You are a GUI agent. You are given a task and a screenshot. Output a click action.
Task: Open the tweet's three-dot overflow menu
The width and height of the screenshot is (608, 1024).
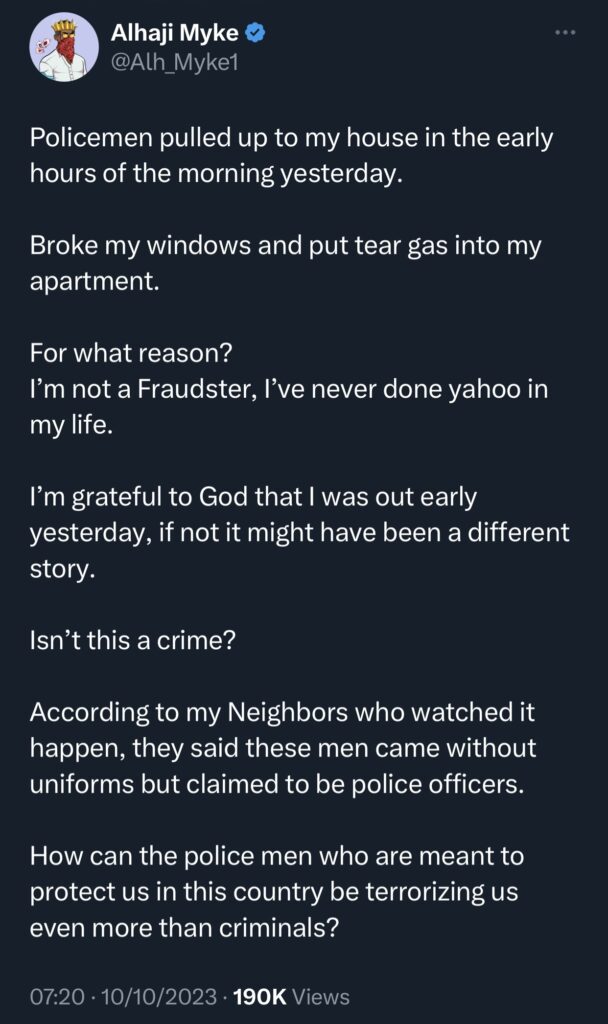[565, 32]
